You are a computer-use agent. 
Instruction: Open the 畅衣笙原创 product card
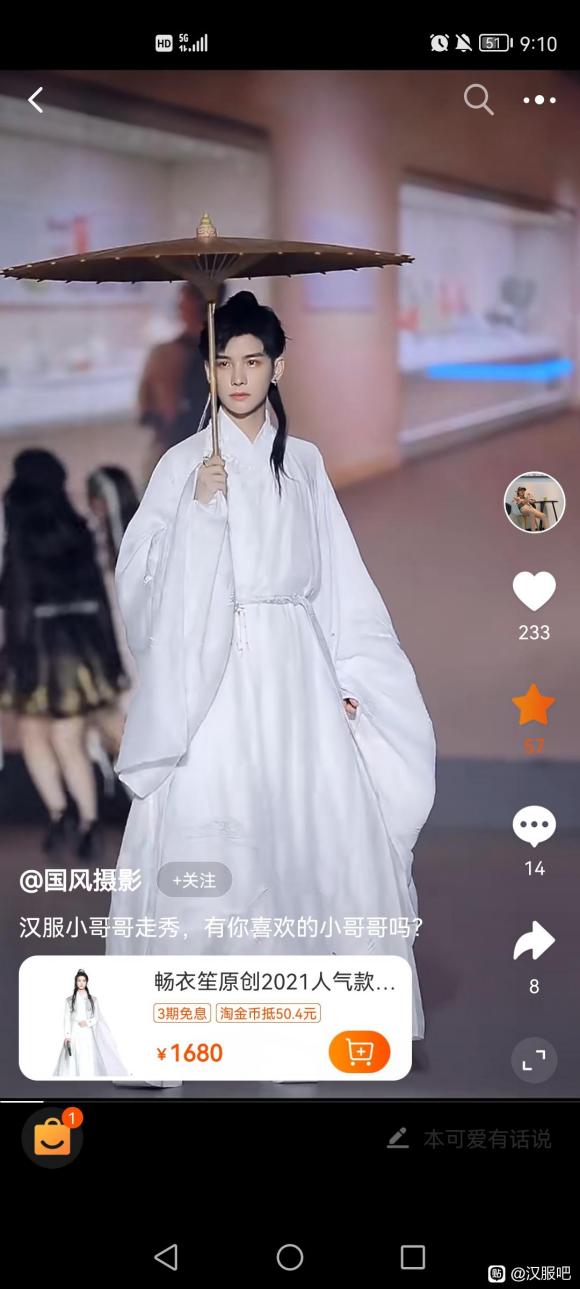coord(215,1018)
